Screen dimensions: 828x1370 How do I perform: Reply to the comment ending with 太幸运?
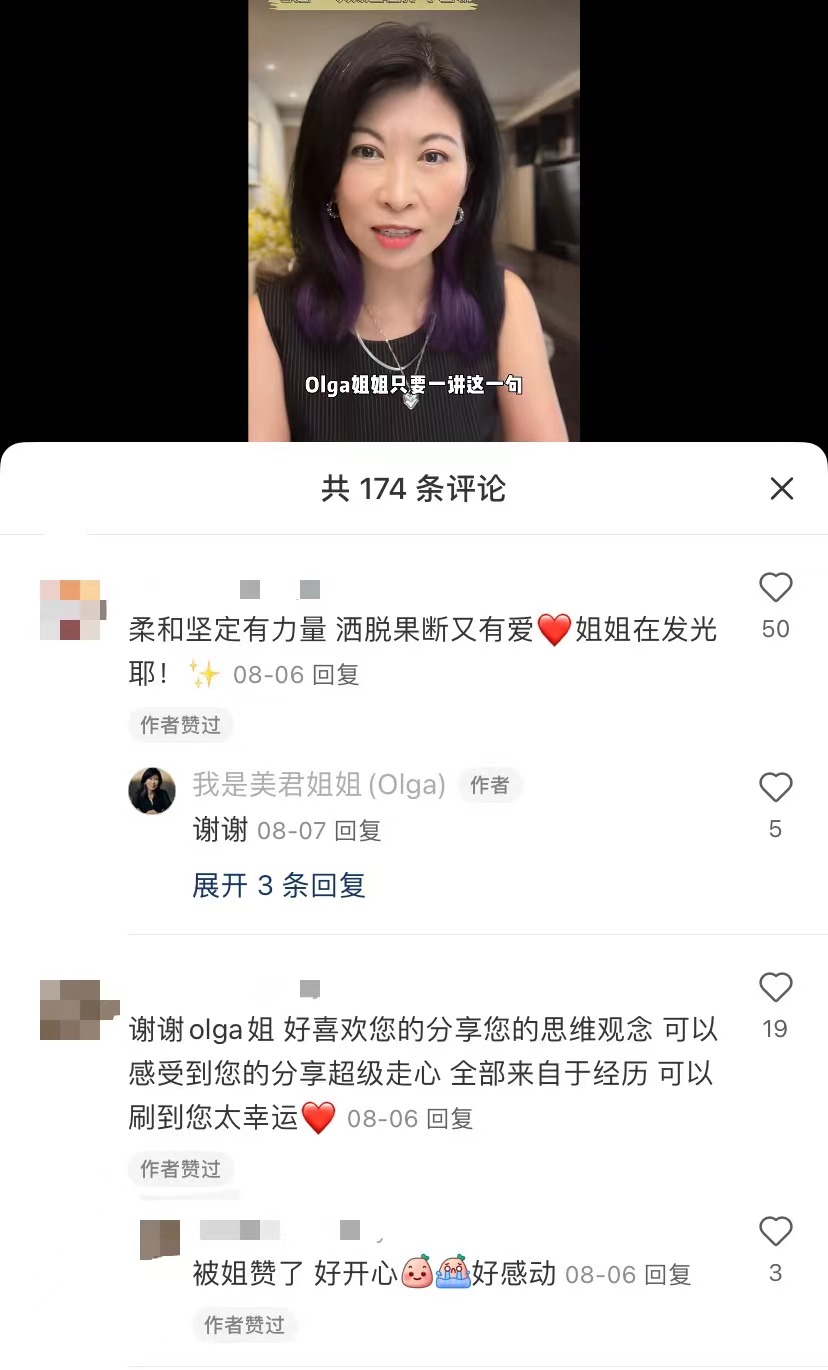(x=448, y=1119)
